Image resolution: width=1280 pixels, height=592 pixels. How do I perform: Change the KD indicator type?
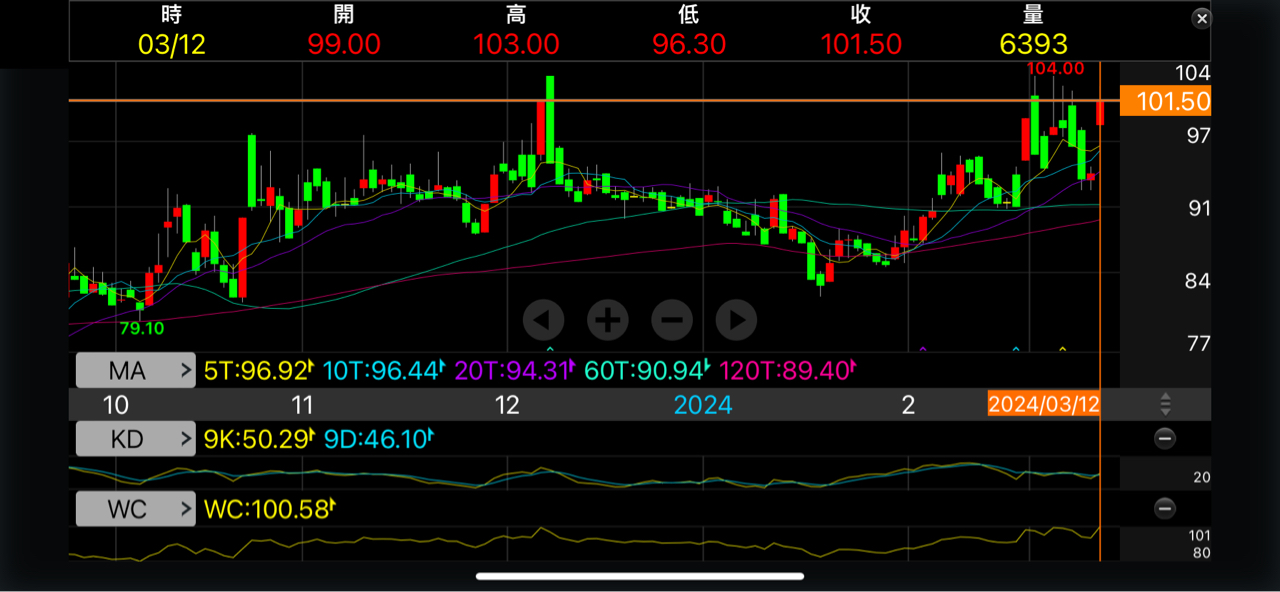point(136,438)
